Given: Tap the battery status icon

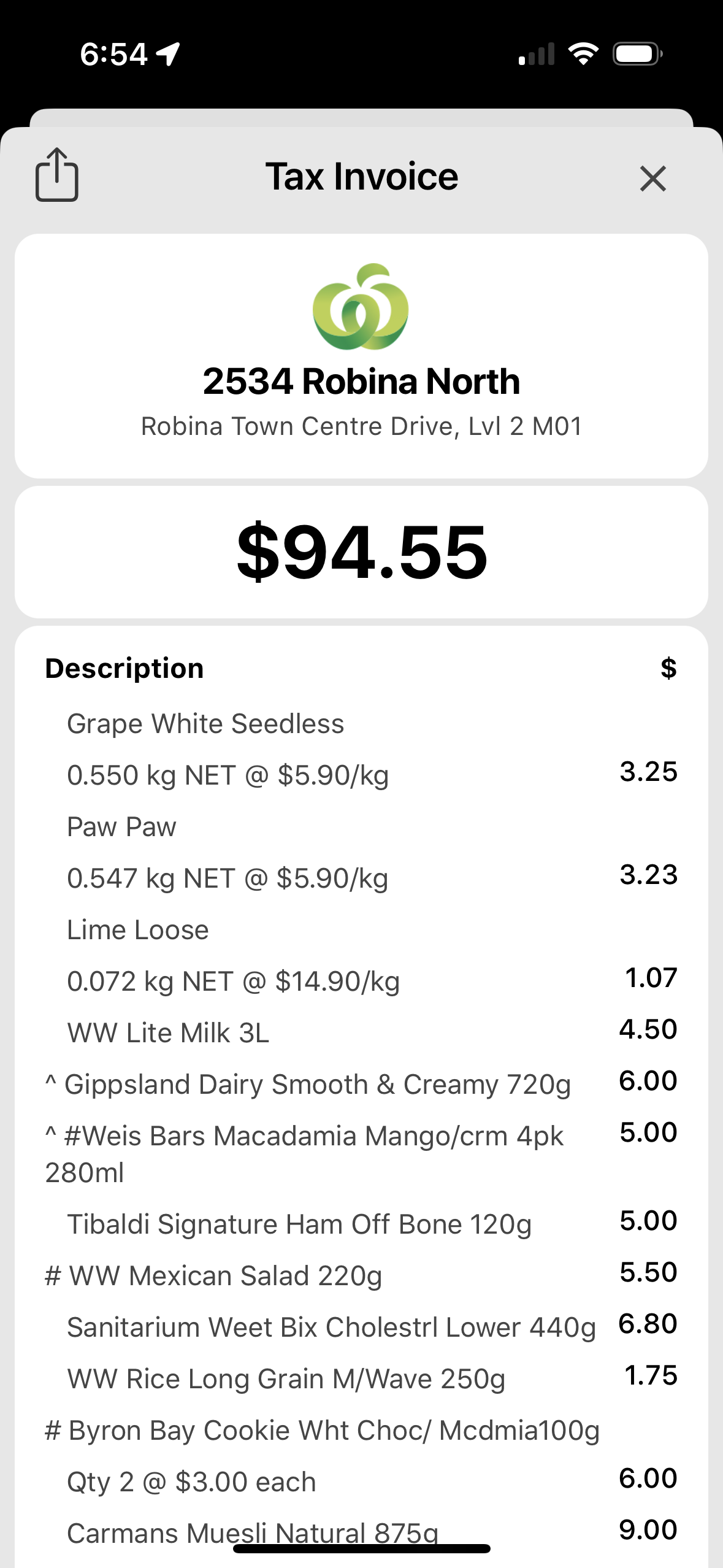Looking at the screenshot, I should [x=635, y=53].
